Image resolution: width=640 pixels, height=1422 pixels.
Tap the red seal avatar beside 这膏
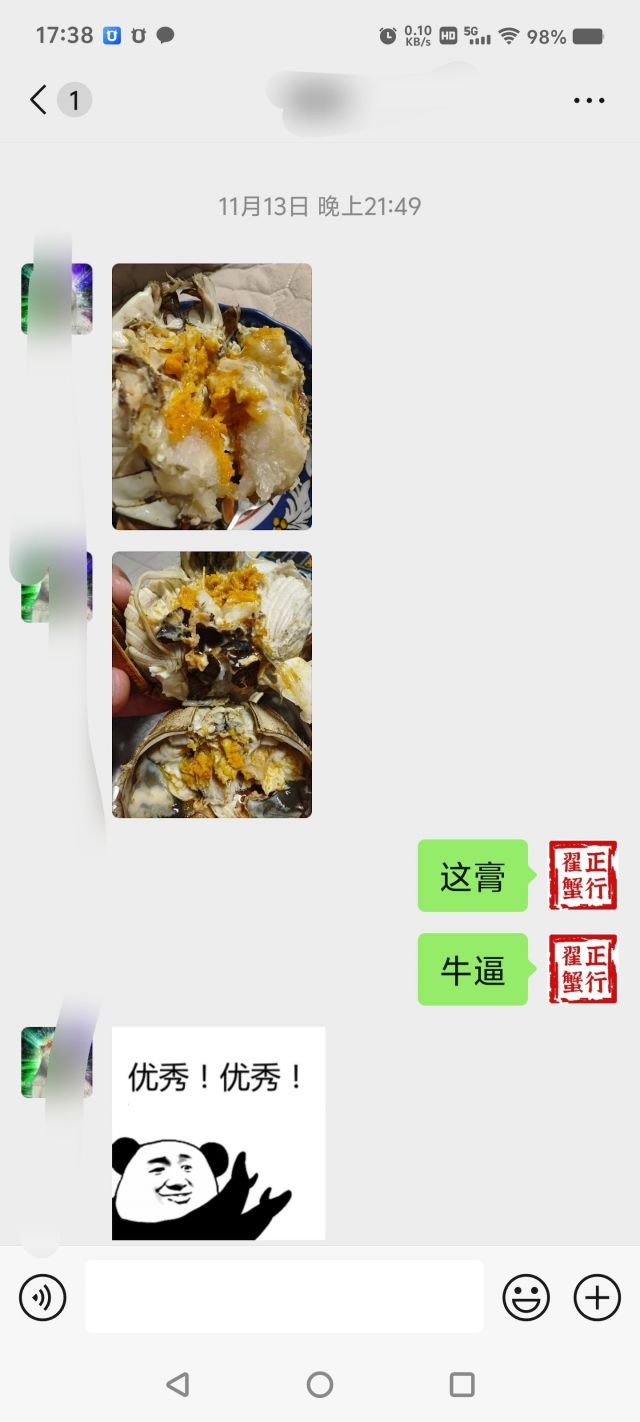pos(583,875)
